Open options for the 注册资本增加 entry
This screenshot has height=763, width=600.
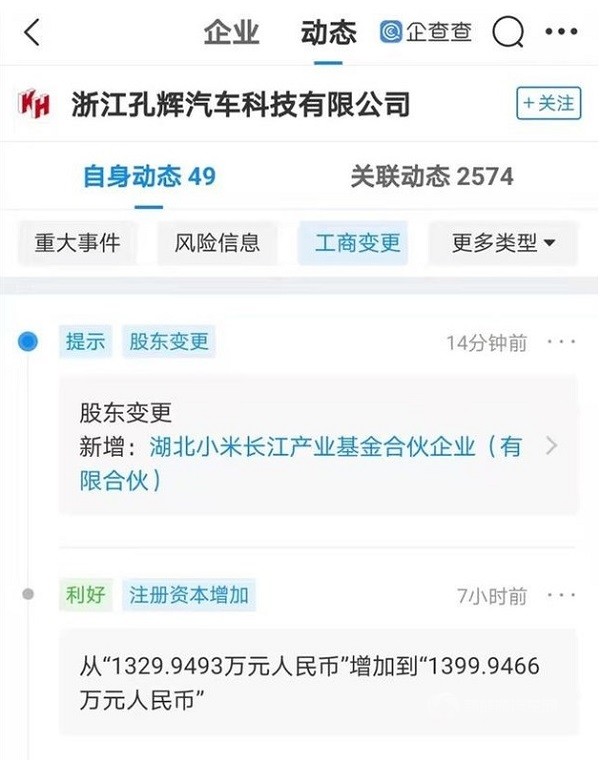point(561,596)
